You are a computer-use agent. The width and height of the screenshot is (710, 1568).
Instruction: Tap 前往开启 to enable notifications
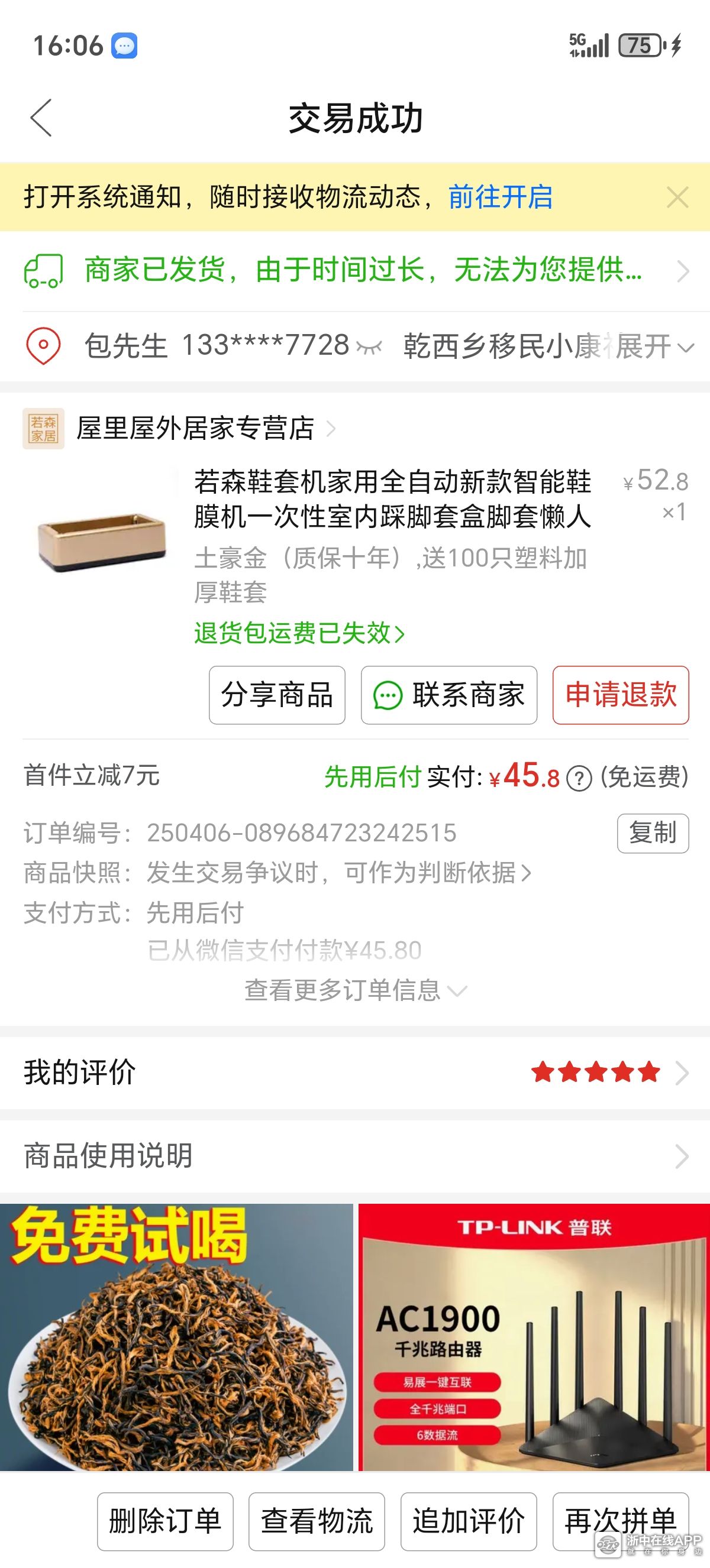tap(500, 197)
